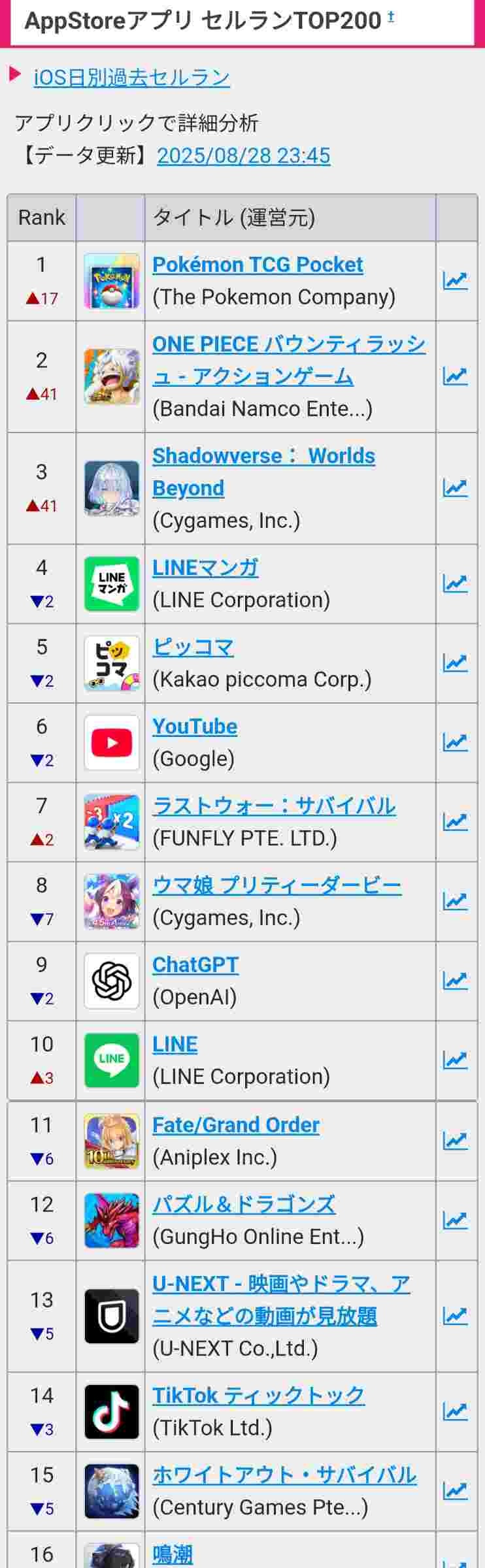Image resolution: width=485 pixels, height=1568 pixels.
Task: Tap the LINE app icon thumbnail
Action: (x=112, y=1060)
